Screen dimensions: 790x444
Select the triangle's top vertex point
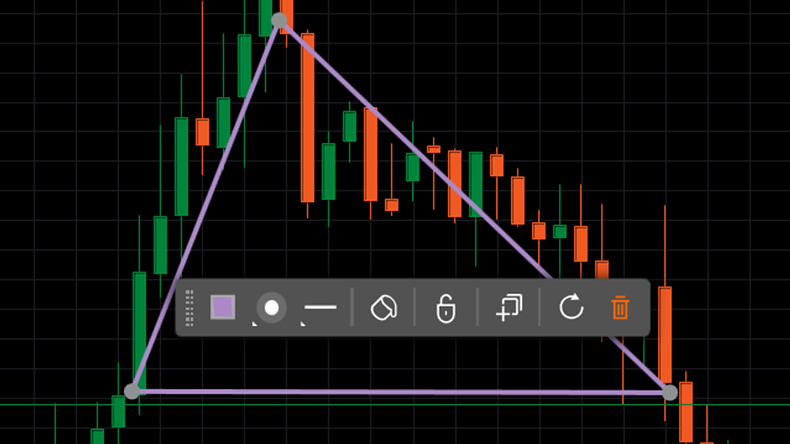[280, 20]
